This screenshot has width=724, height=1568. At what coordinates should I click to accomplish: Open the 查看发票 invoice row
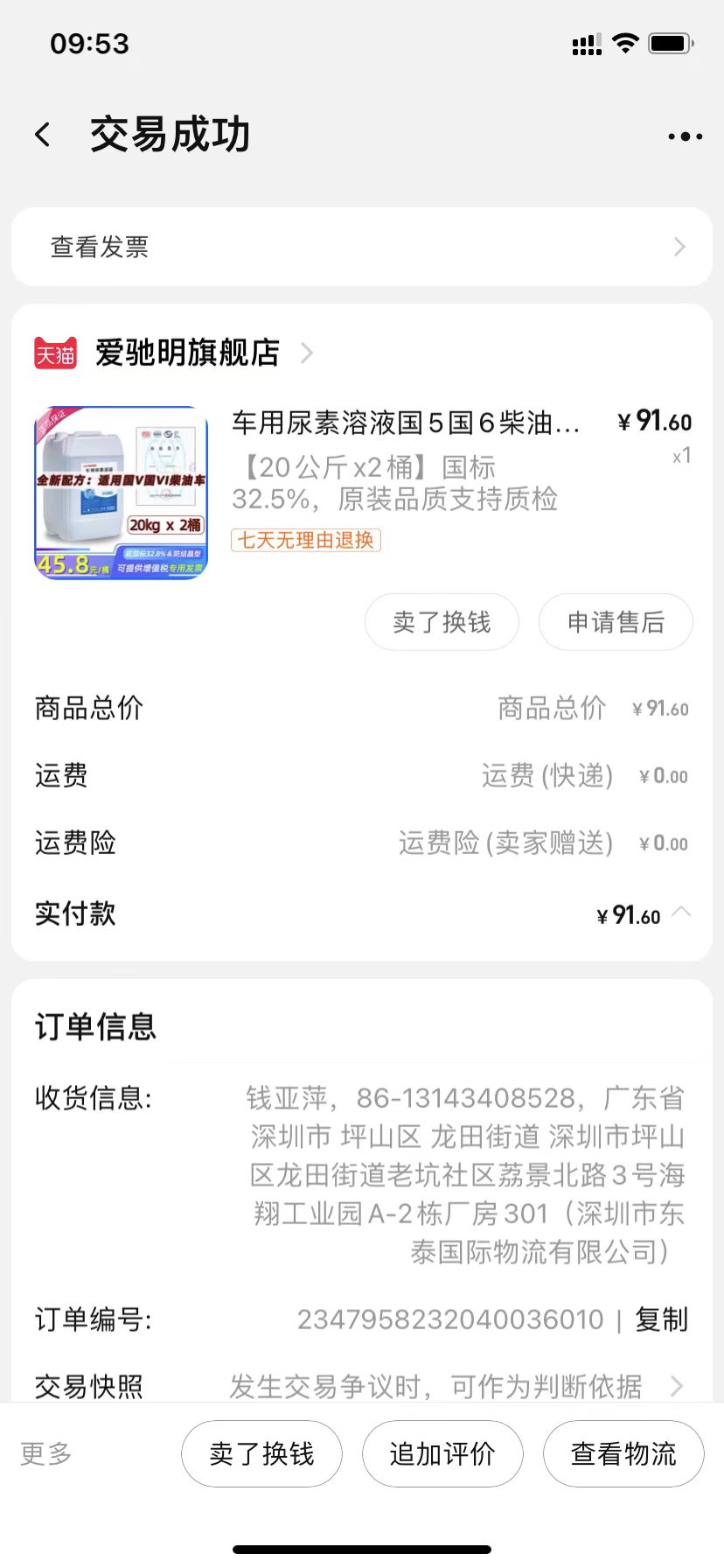tap(362, 247)
